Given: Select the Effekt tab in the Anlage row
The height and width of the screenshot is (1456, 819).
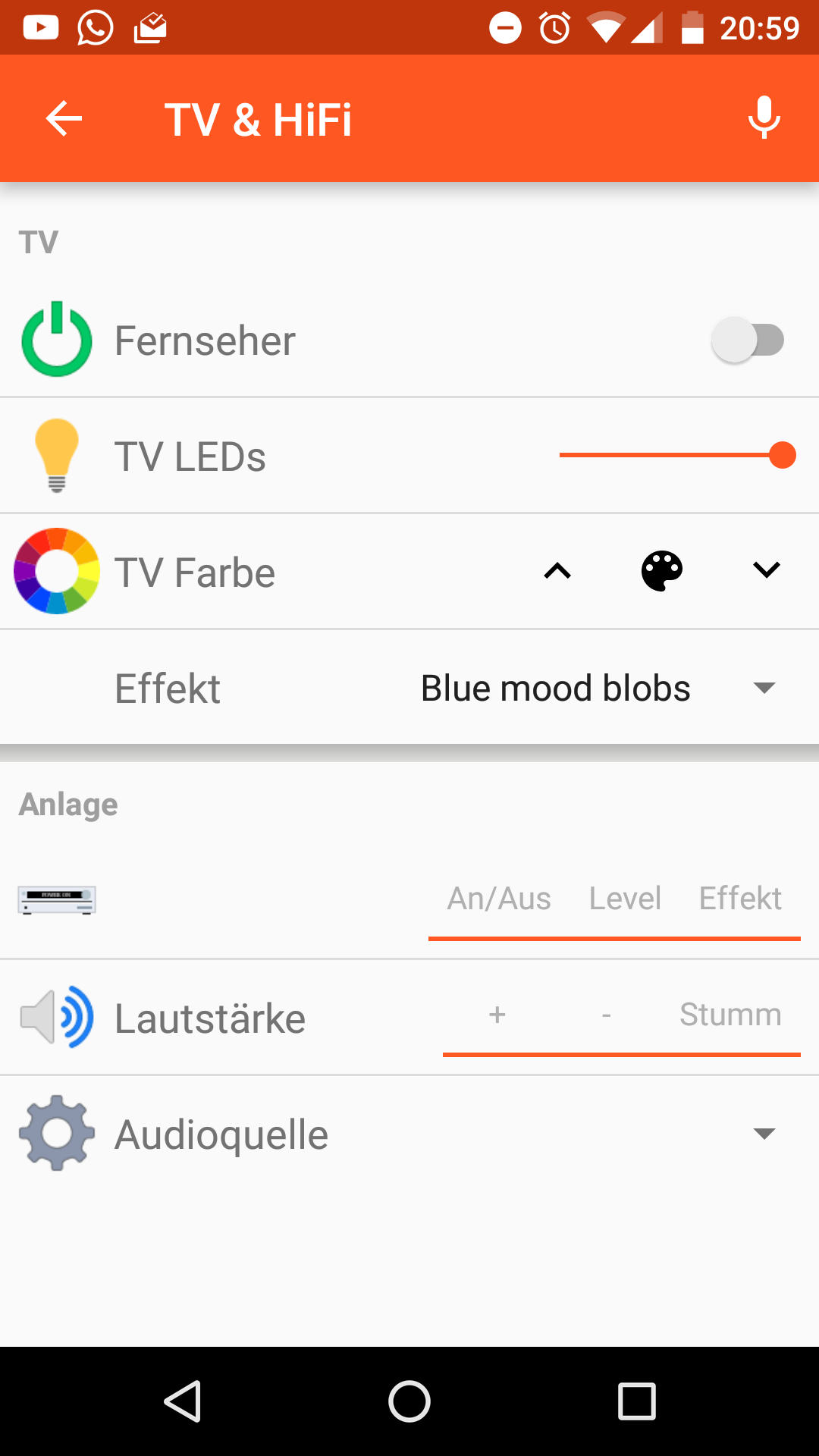Looking at the screenshot, I should tap(741, 898).
